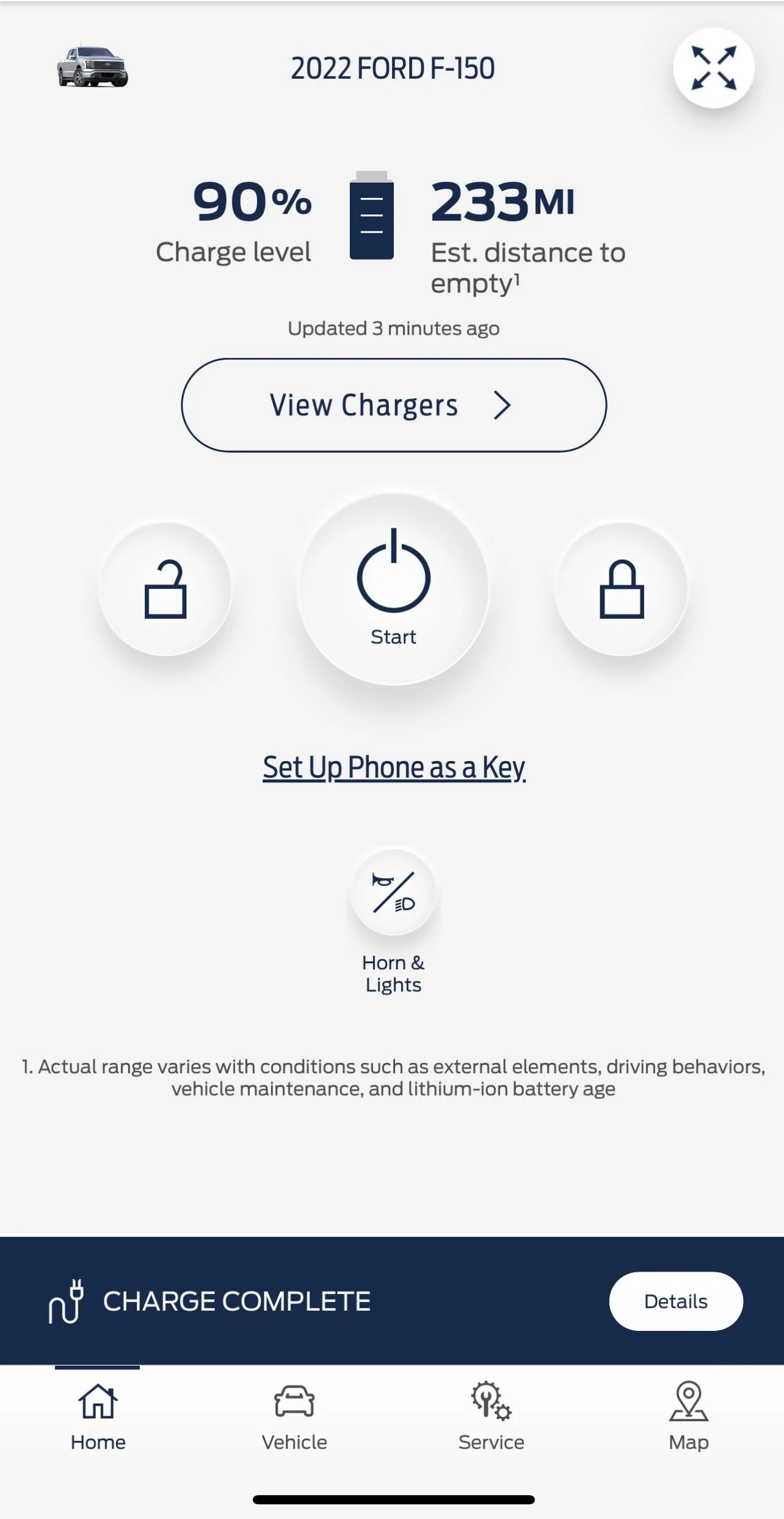Image resolution: width=784 pixels, height=1519 pixels.
Task: Unlock the vehicle with the open padlock
Action: tap(165, 589)
